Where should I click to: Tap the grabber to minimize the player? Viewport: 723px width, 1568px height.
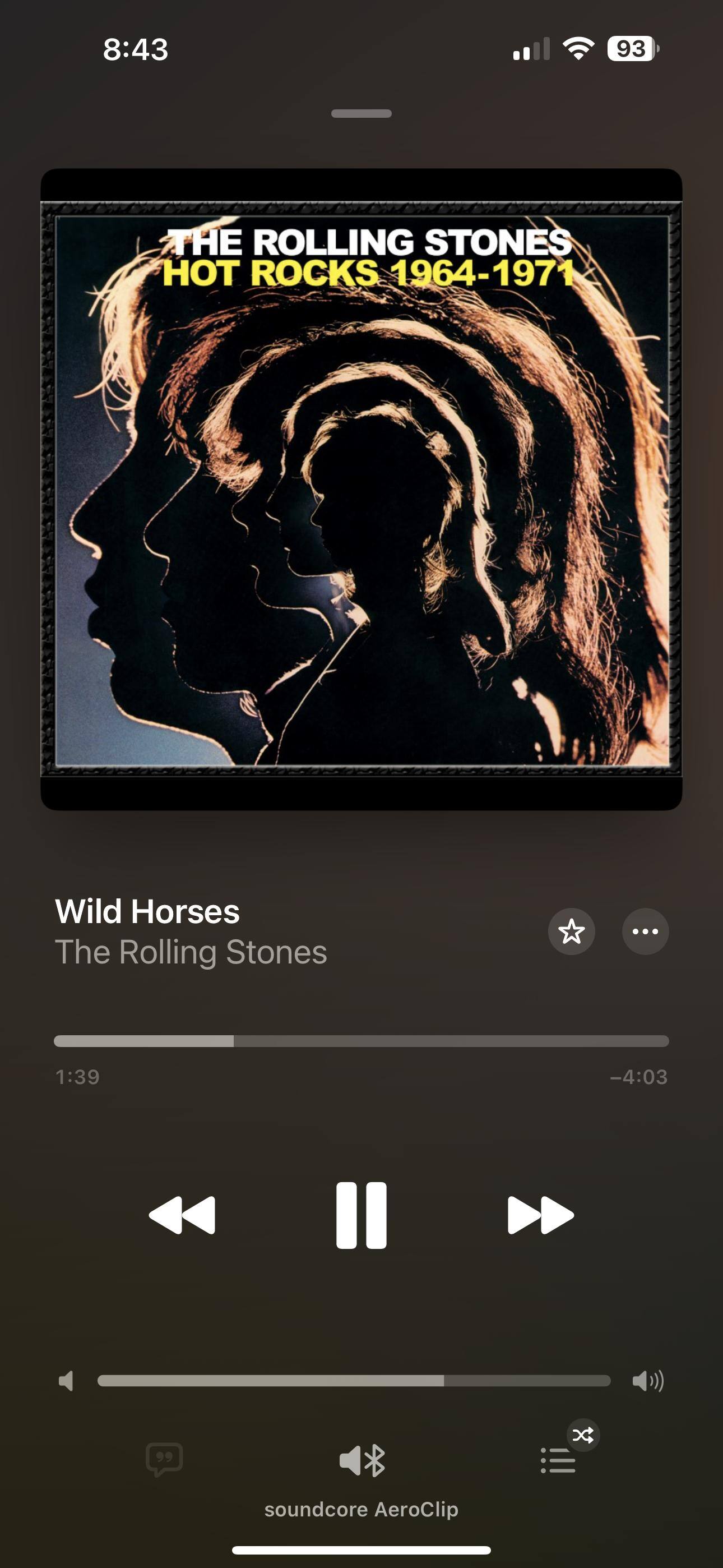click(361, 113)
